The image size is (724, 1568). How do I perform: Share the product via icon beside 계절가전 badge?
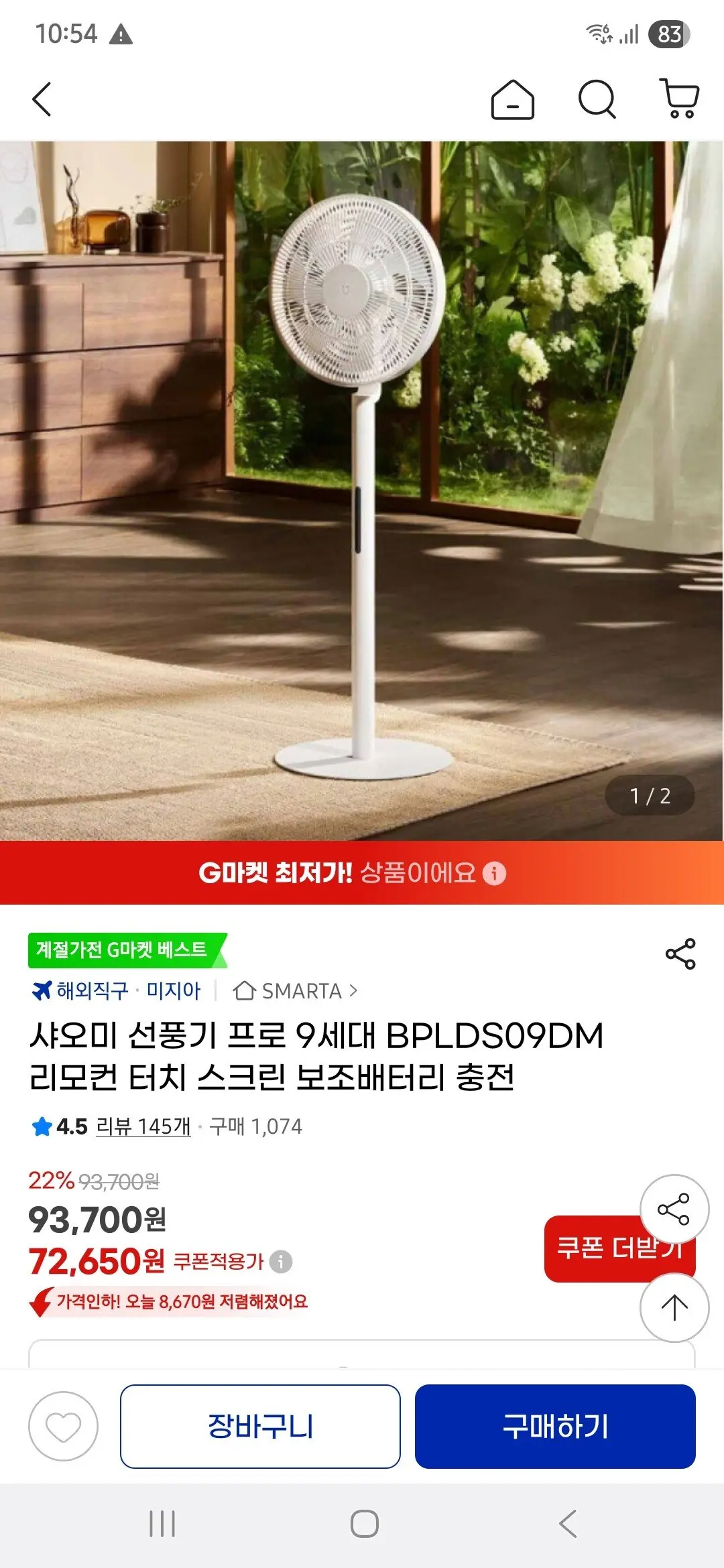coord(680,954)
